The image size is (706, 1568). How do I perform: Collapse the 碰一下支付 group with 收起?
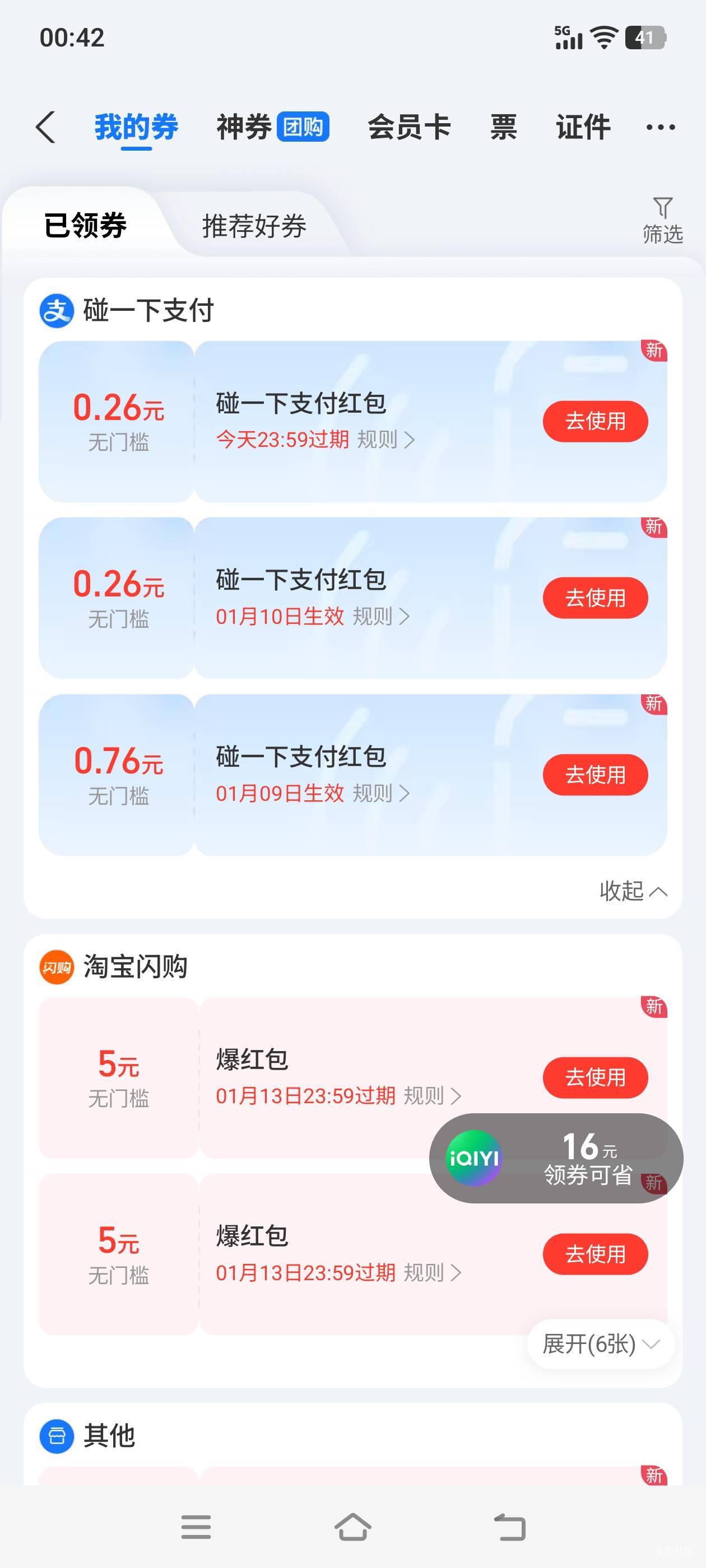tap(634, 891)
